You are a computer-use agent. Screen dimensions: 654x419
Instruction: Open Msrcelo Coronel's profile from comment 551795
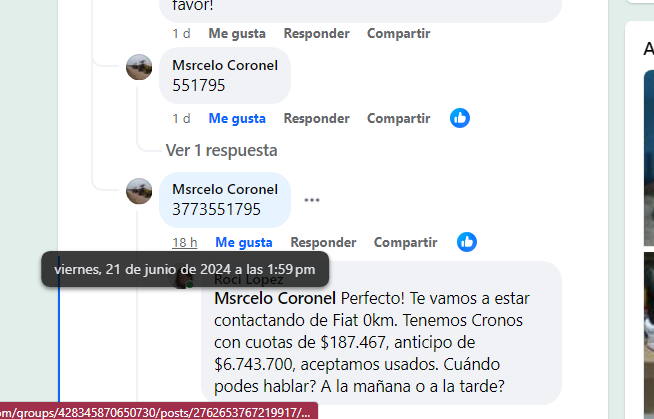[x=224, y=65]
